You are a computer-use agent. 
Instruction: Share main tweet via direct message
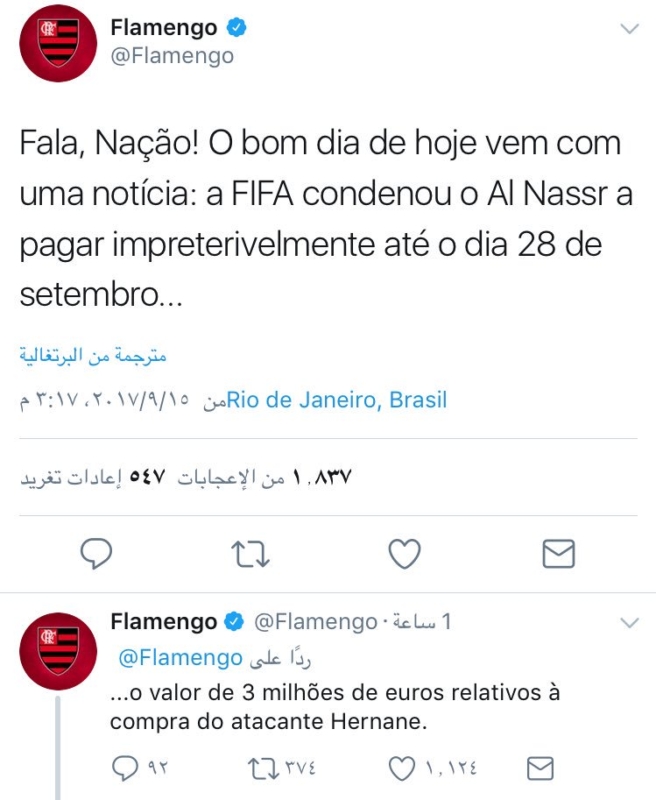[x=557, y=552]
